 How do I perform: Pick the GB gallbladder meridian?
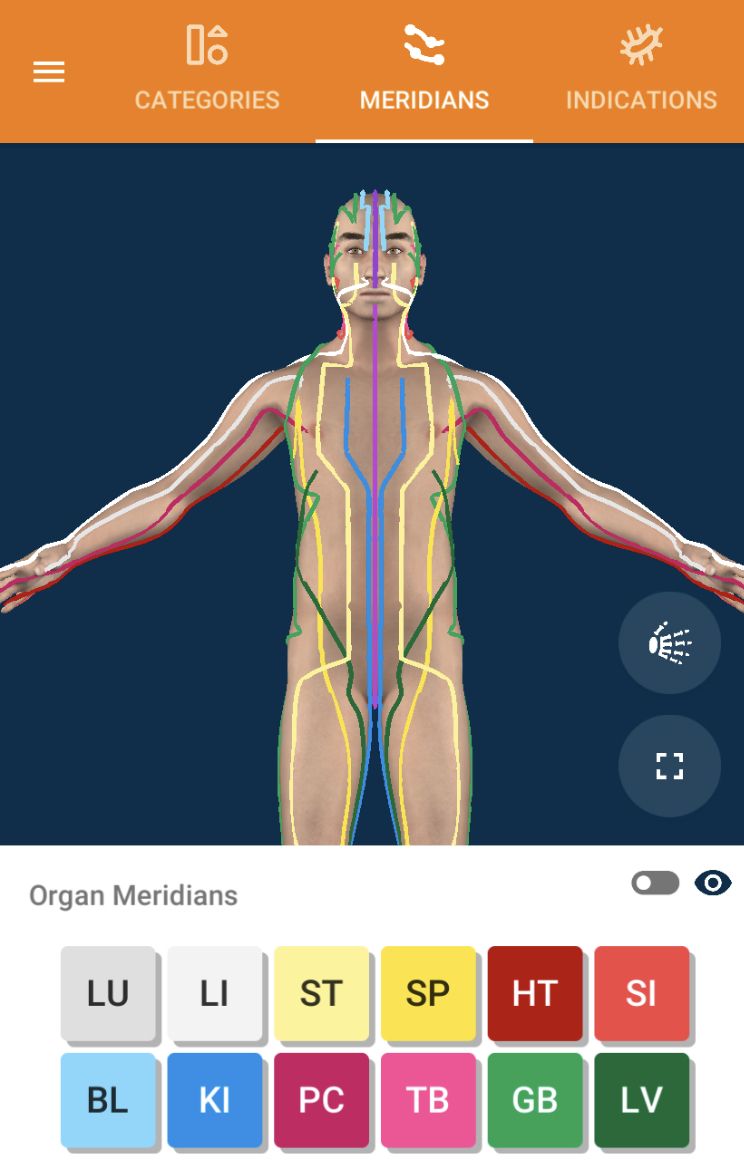click(535, 1100)
